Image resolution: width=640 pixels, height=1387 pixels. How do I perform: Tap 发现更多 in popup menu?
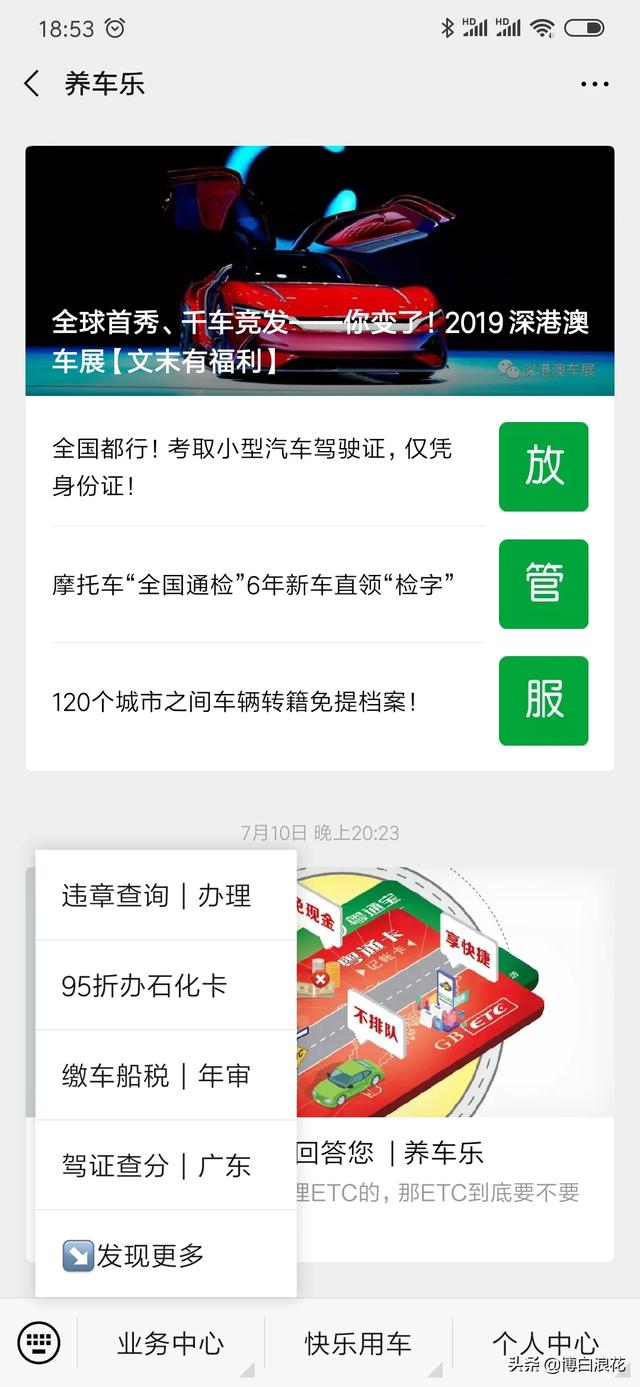pos(166,1255)
